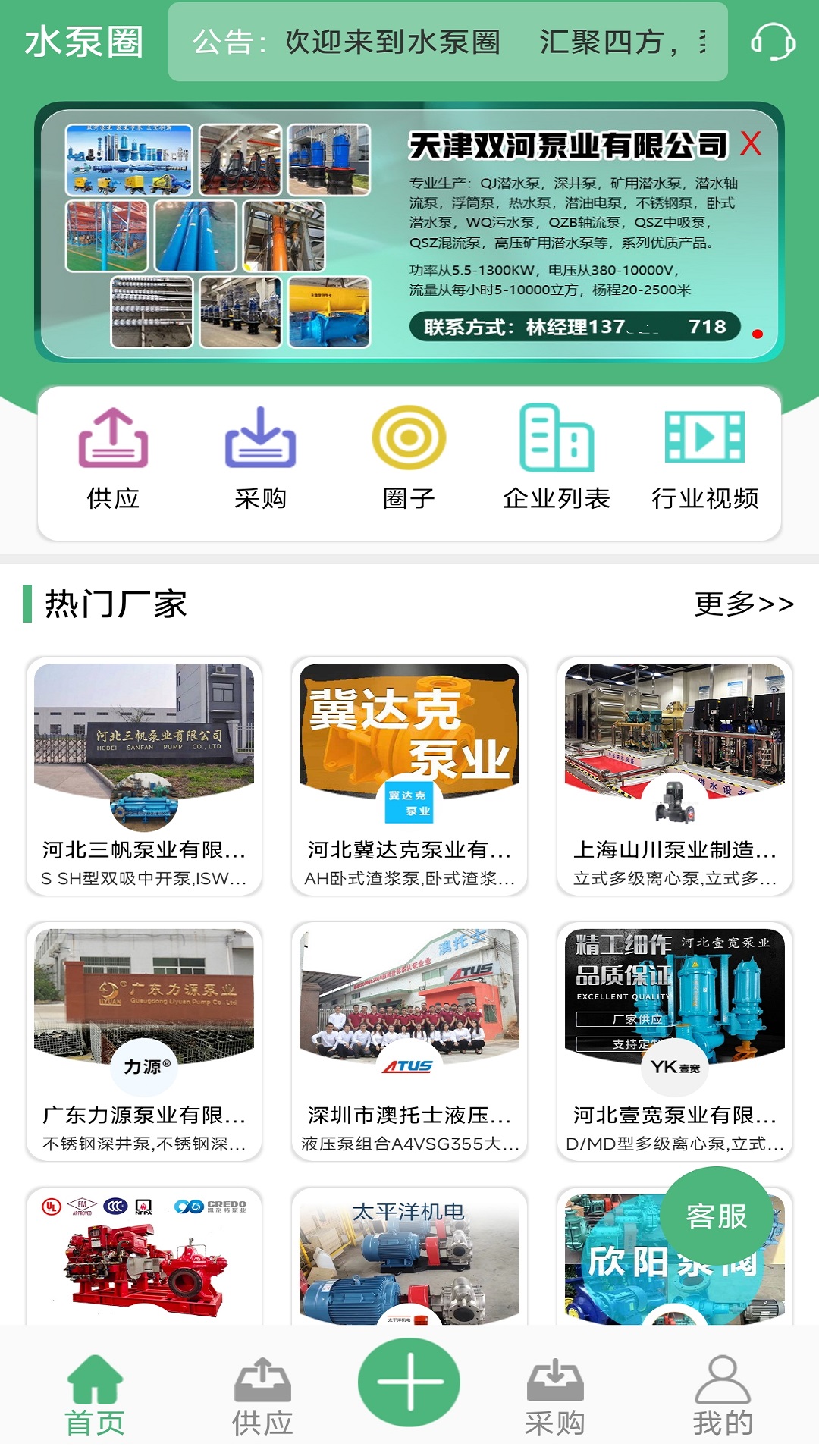Close the 天津双河泵业 banner ad
Screen dimensions: 819x1456
750,143
